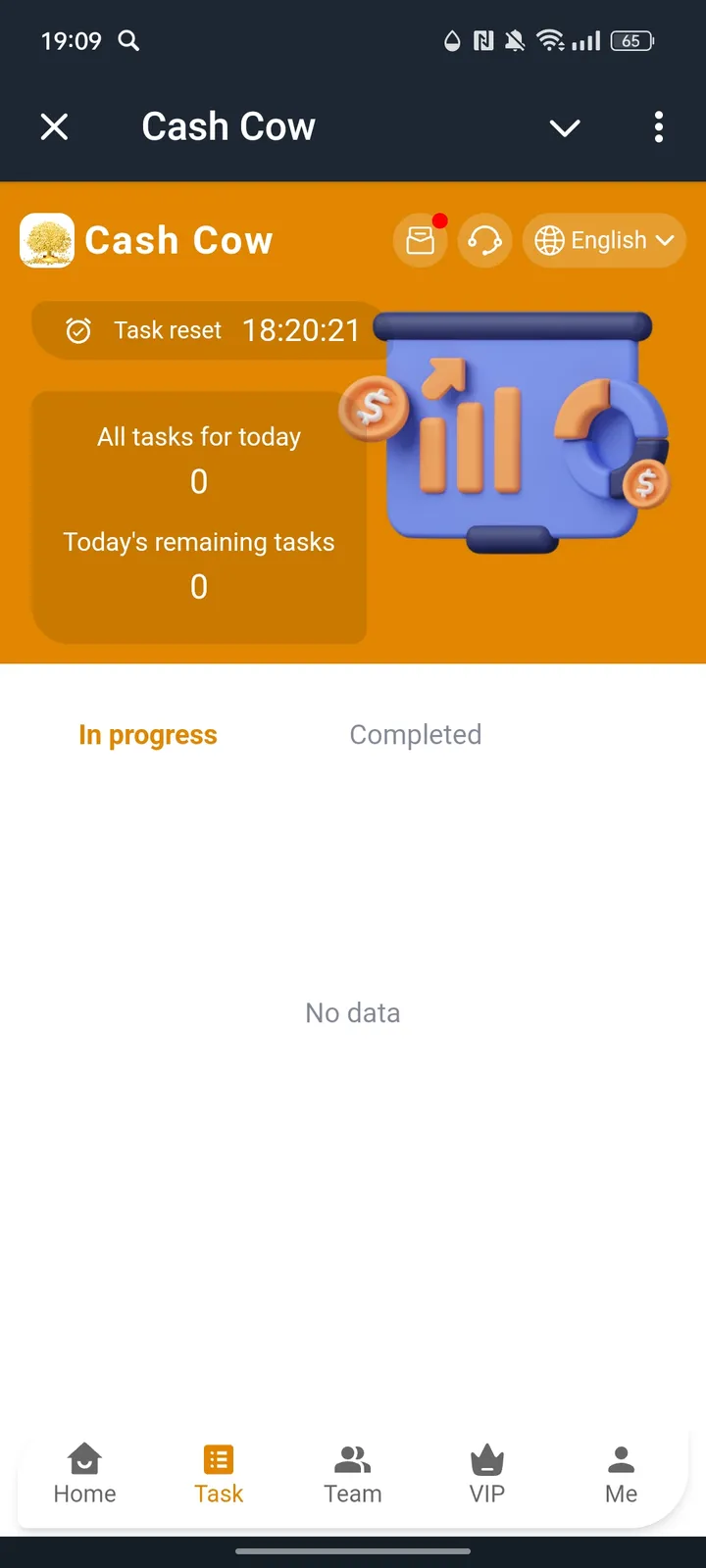Open the three-dot overflow menu
Viewport: 706px width, 1568px height.
pyautogui.click(x=658, y=126)
